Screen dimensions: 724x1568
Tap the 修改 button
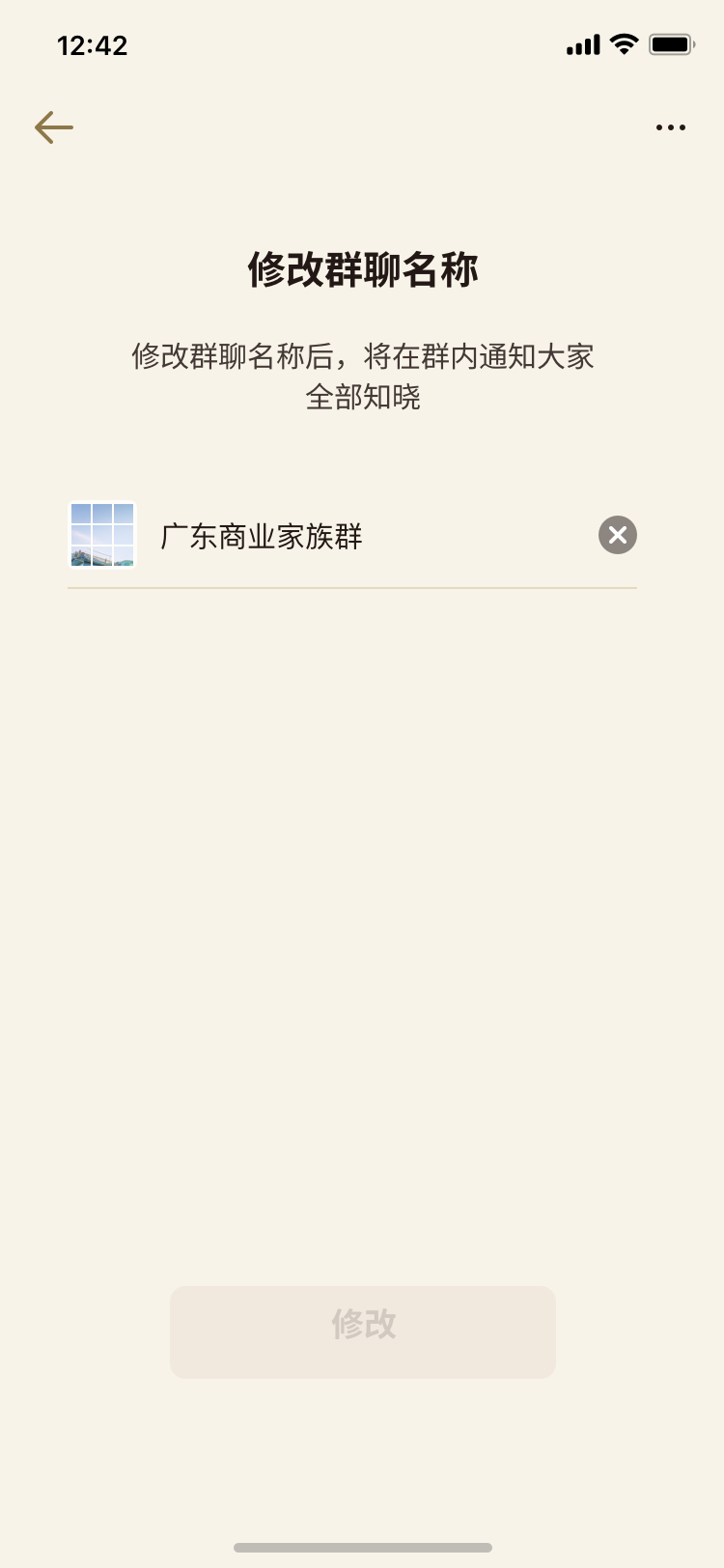[363, 1332]
